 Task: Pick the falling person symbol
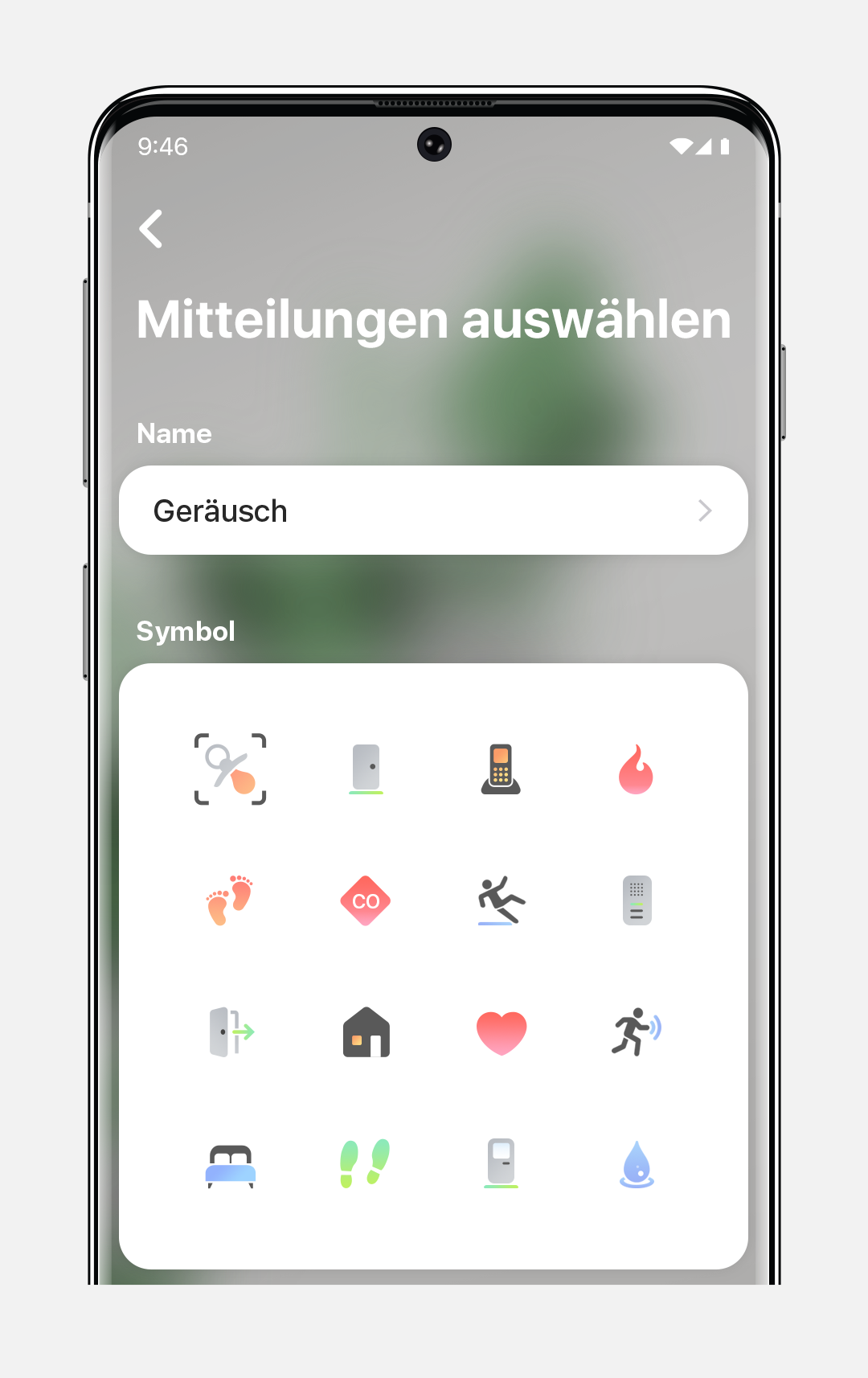(x=501, y=900)
